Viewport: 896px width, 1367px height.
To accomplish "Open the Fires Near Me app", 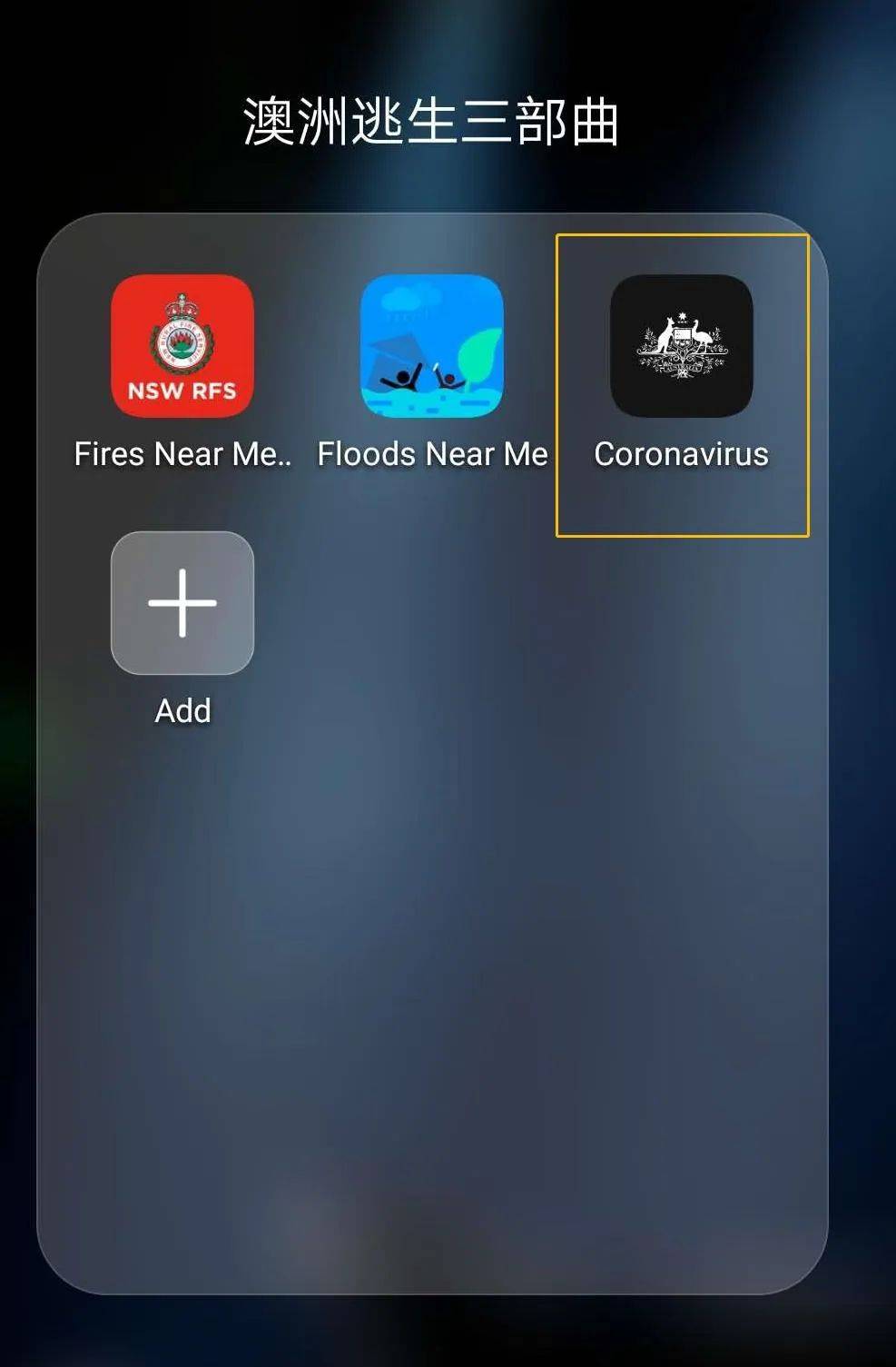I will [x=182, y=346].
